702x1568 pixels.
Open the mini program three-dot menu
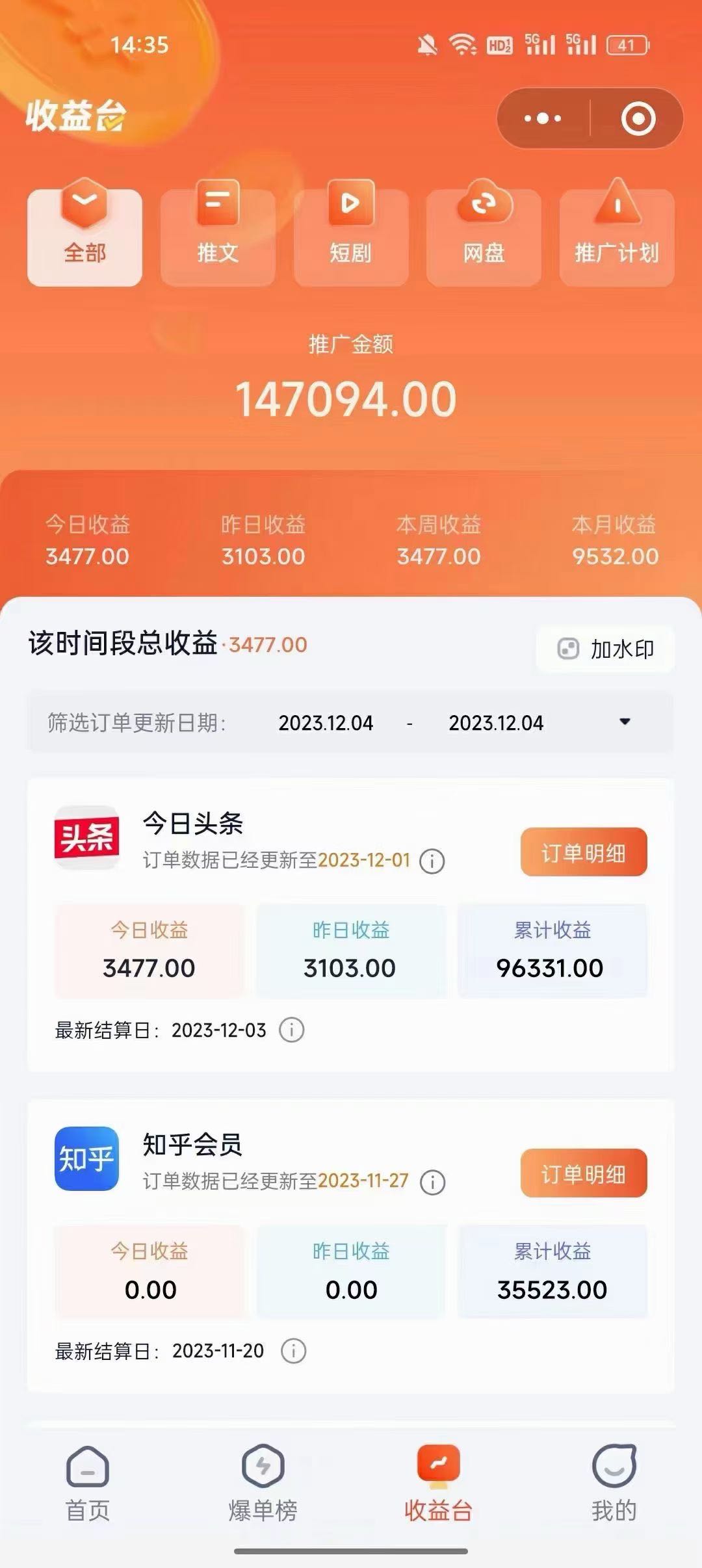pos(543,118)
